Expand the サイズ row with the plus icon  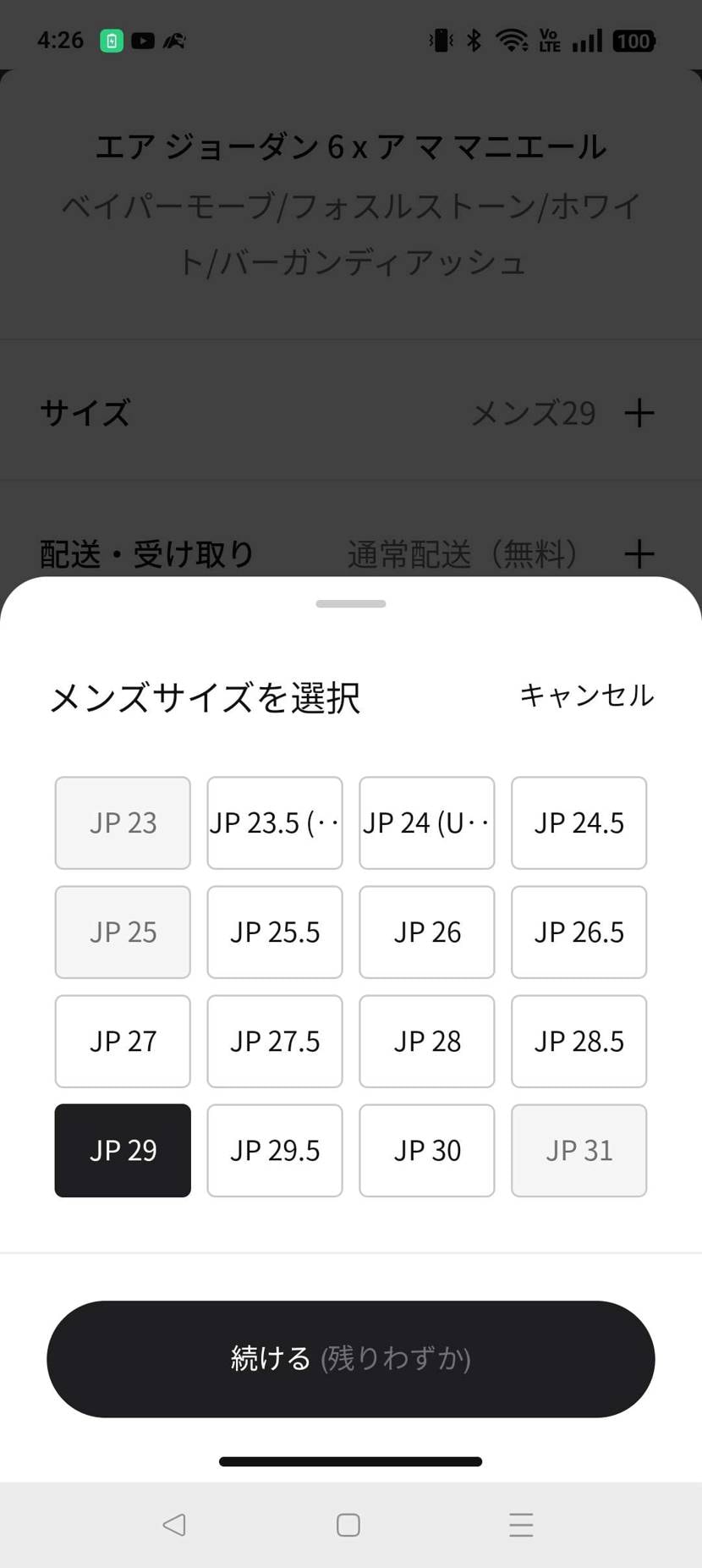pyautogui.click(x=640, y=414)
